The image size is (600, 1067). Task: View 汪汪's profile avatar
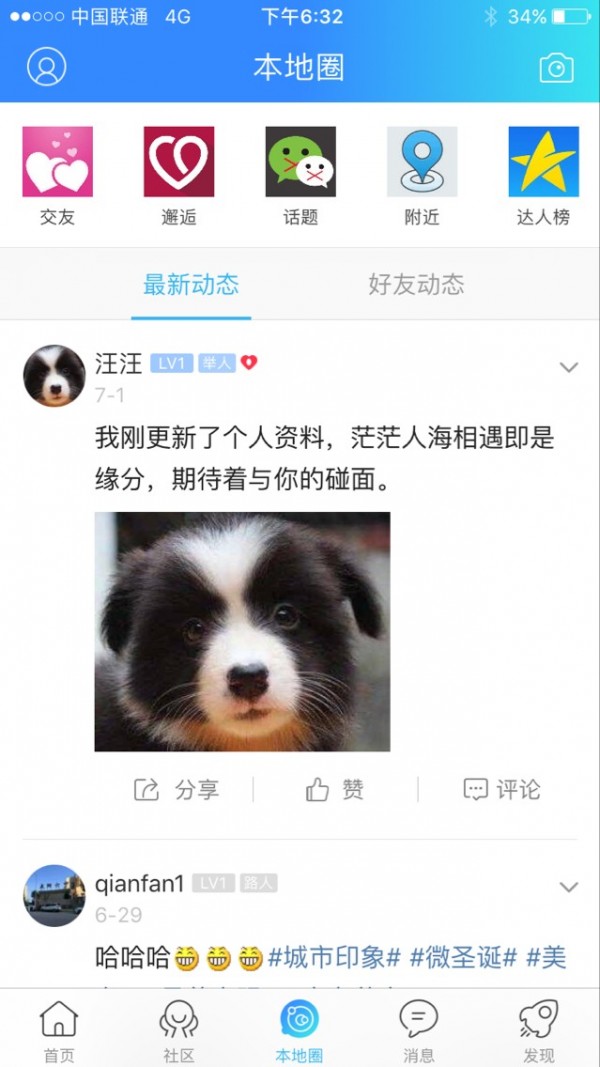click(54, 376)
